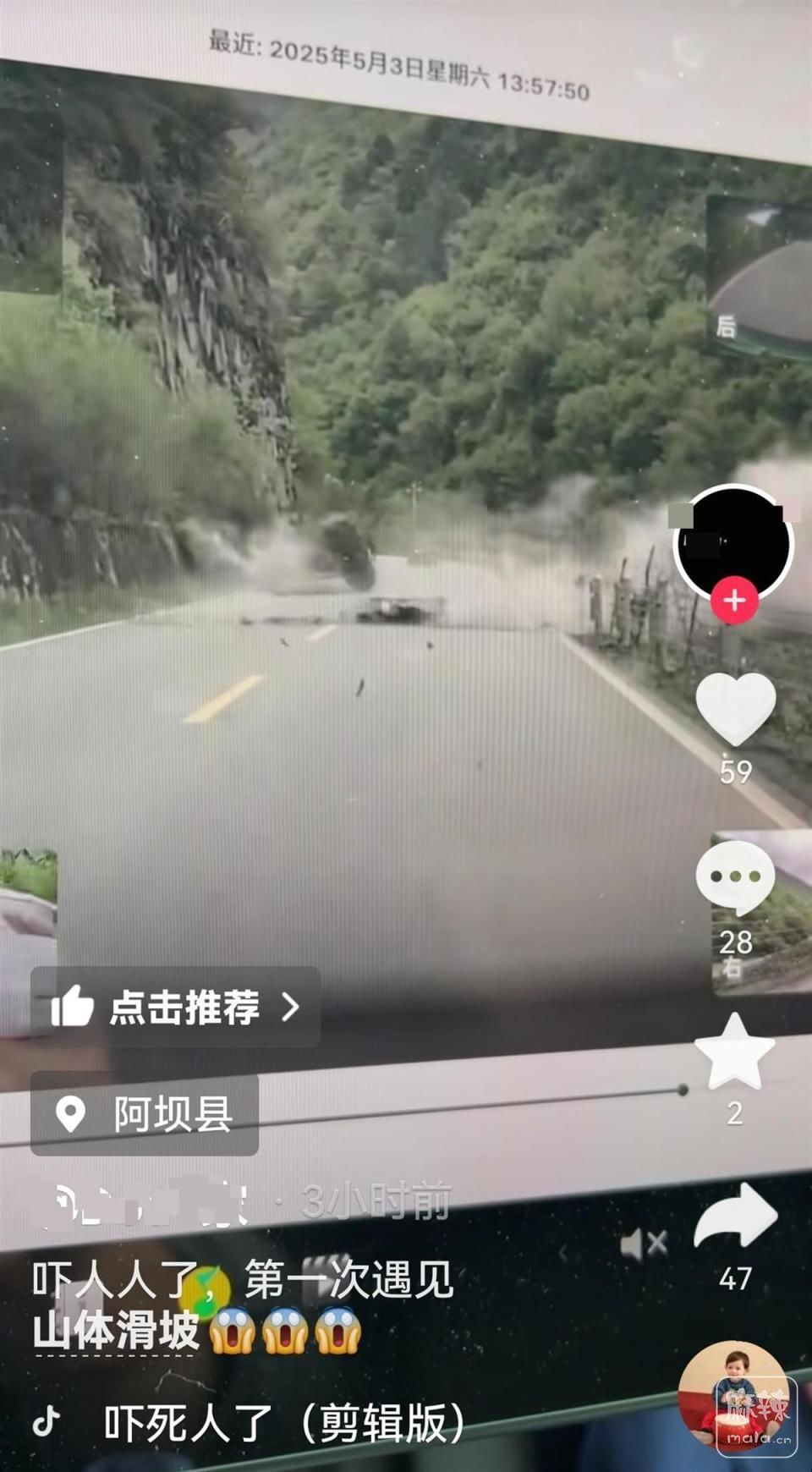This screenshot has height=1472, width=812.
Task: Open the creator's profile avatar
Action: [732, 541]
